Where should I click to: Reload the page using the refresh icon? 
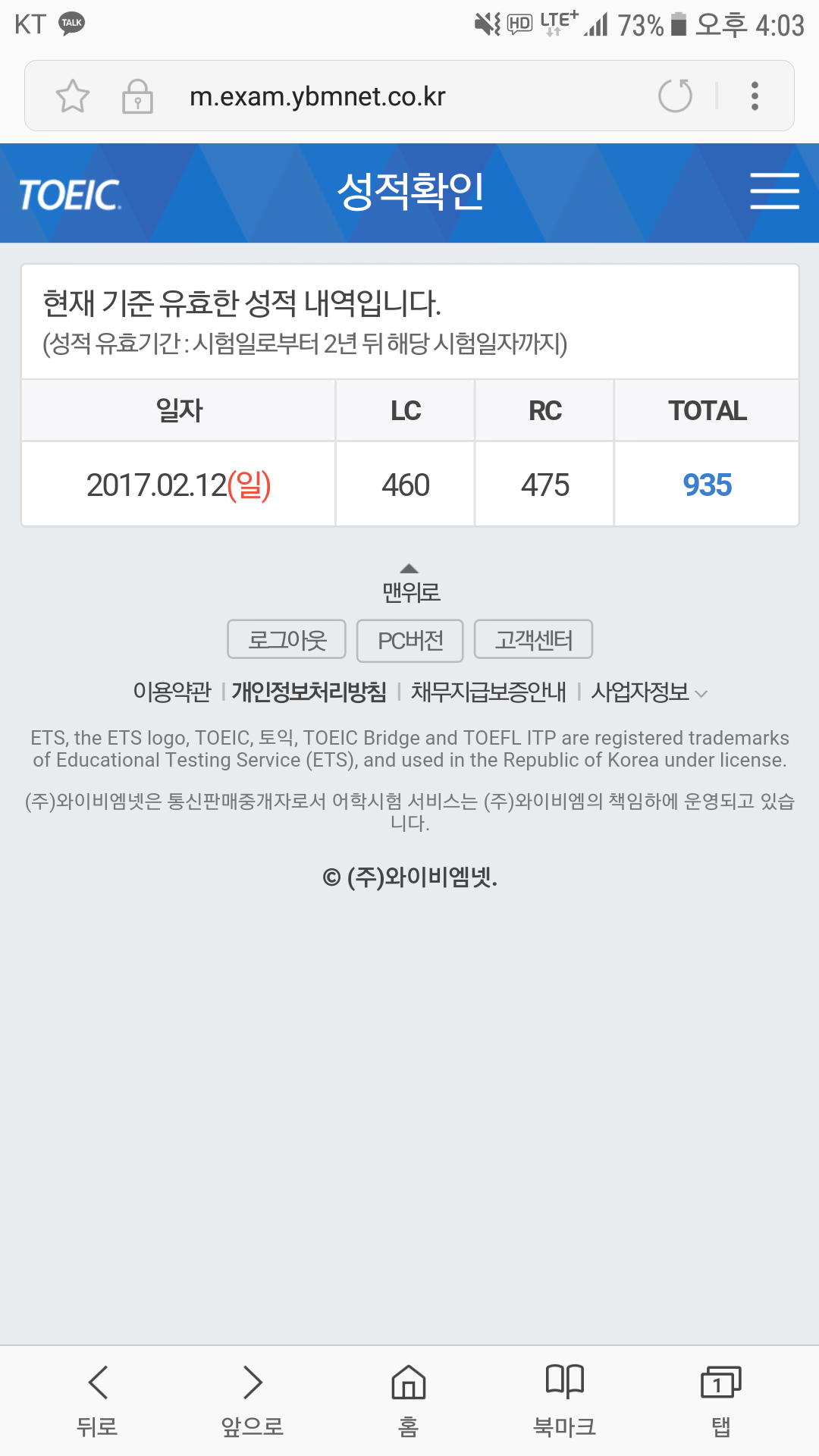[675, 96]
